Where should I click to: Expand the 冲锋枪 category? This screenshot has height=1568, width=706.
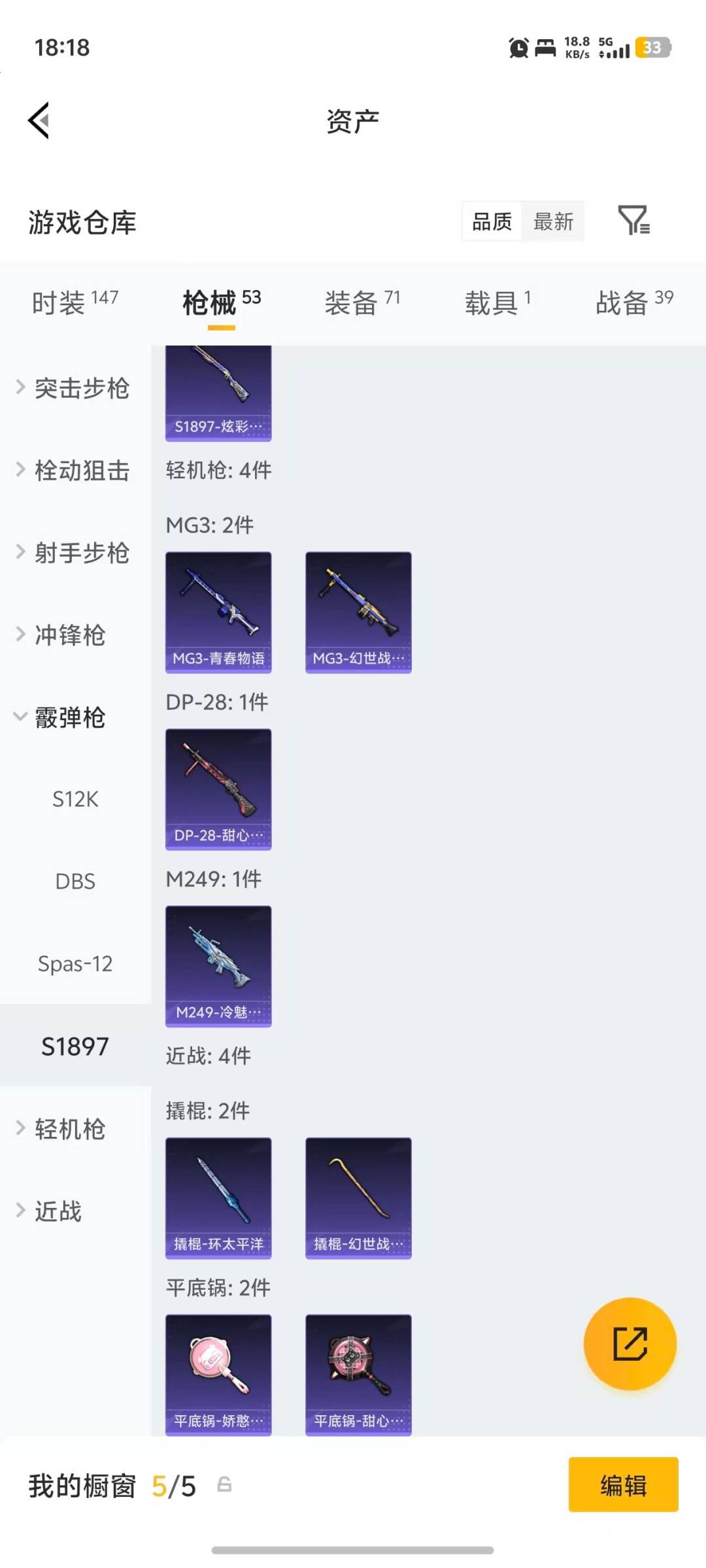point(71,634)
